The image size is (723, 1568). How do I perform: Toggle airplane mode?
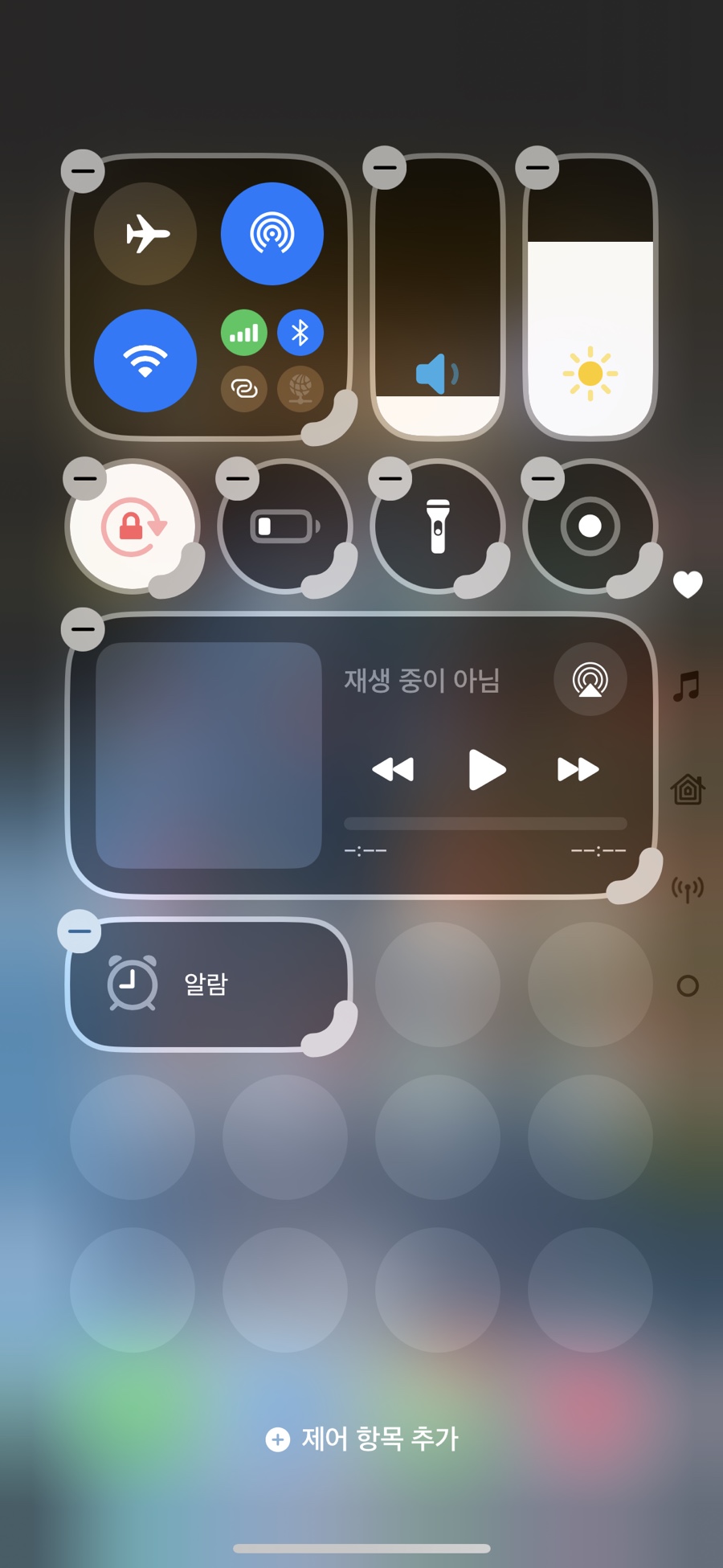tap(145, 234)
